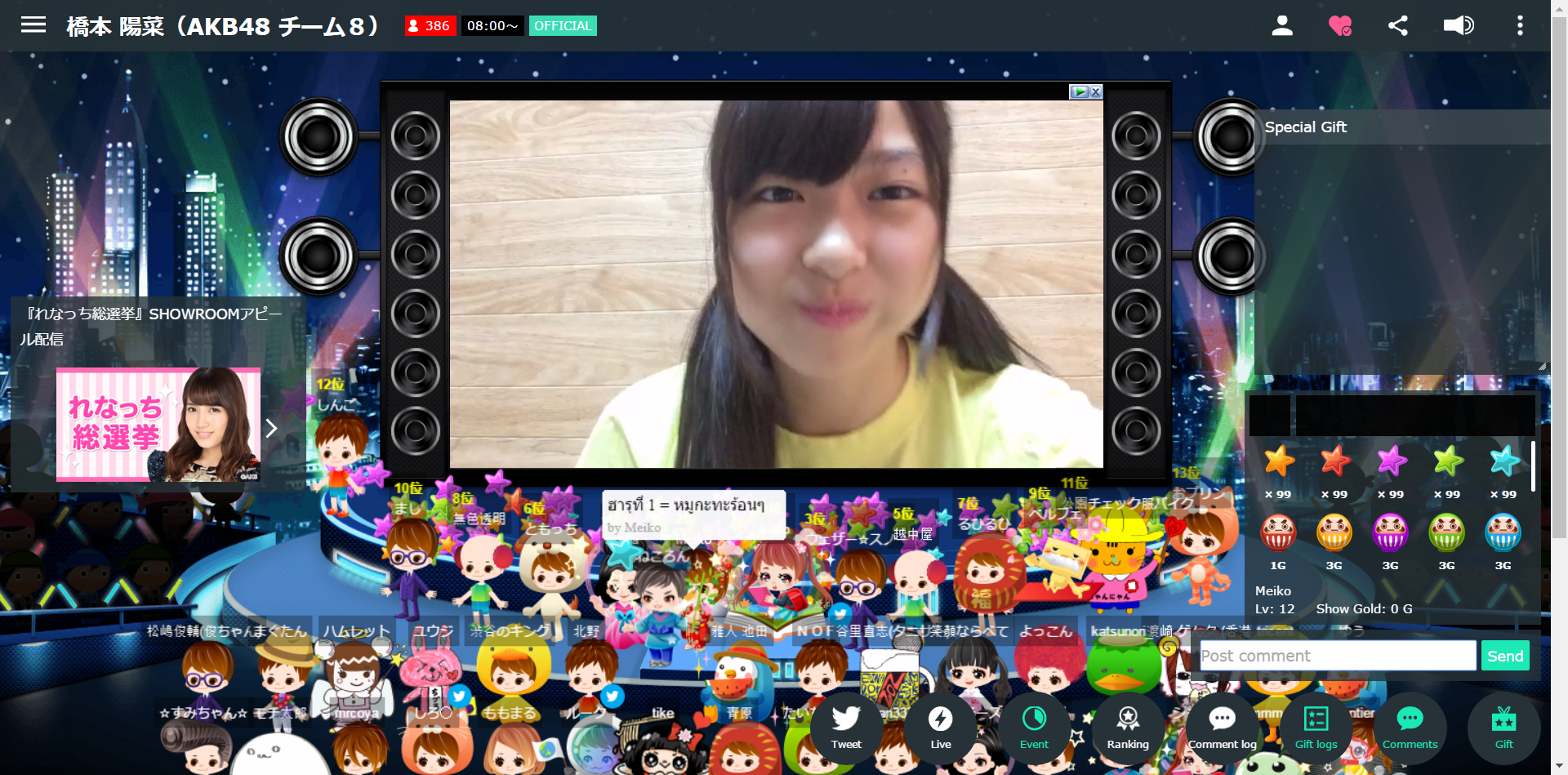View the Ranking
The height and width of the screenshot is (775, 1568).
(1128, 727)
